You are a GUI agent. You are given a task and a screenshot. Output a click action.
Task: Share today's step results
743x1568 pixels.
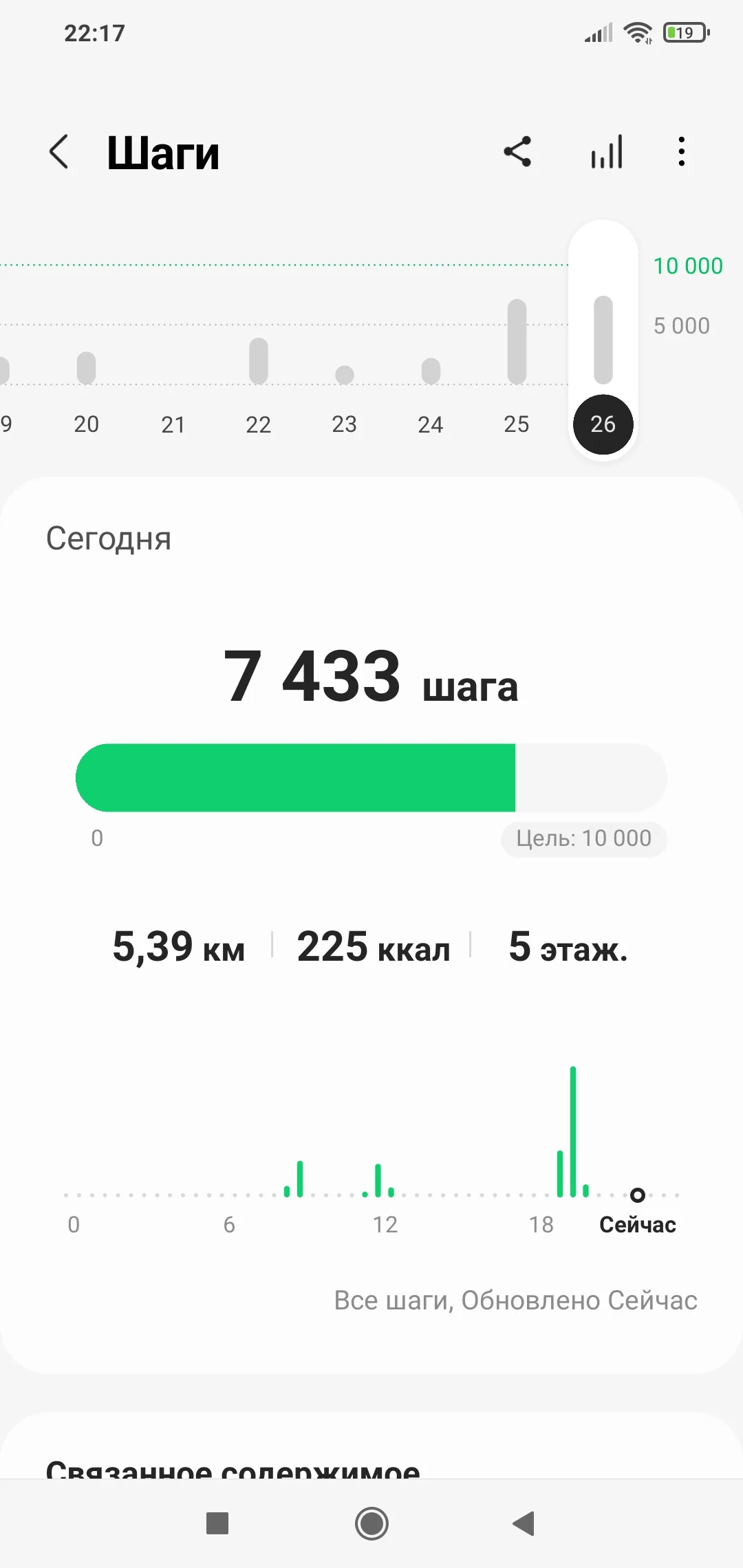[517, 151]
